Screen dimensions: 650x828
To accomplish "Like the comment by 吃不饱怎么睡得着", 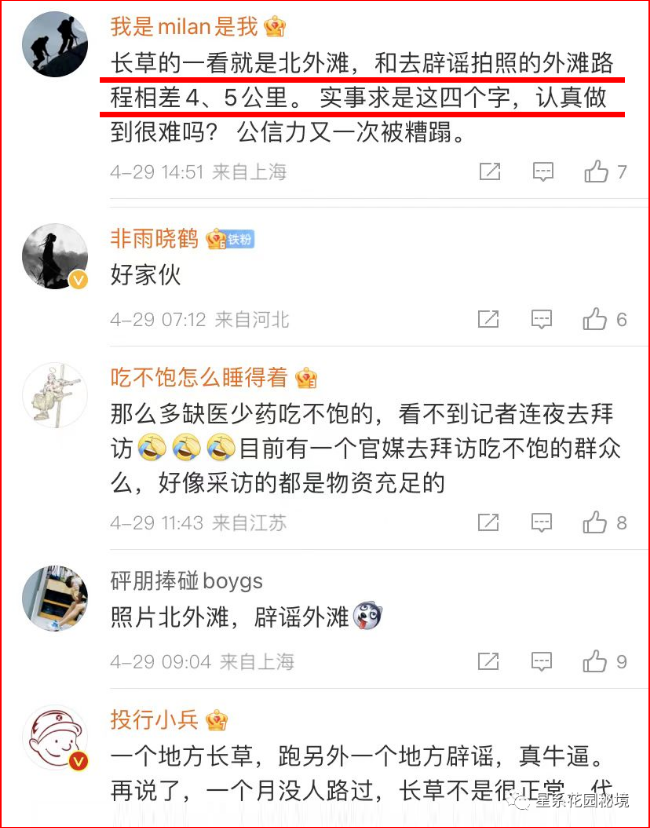I will pyautogui.click(x=596, y=522).
